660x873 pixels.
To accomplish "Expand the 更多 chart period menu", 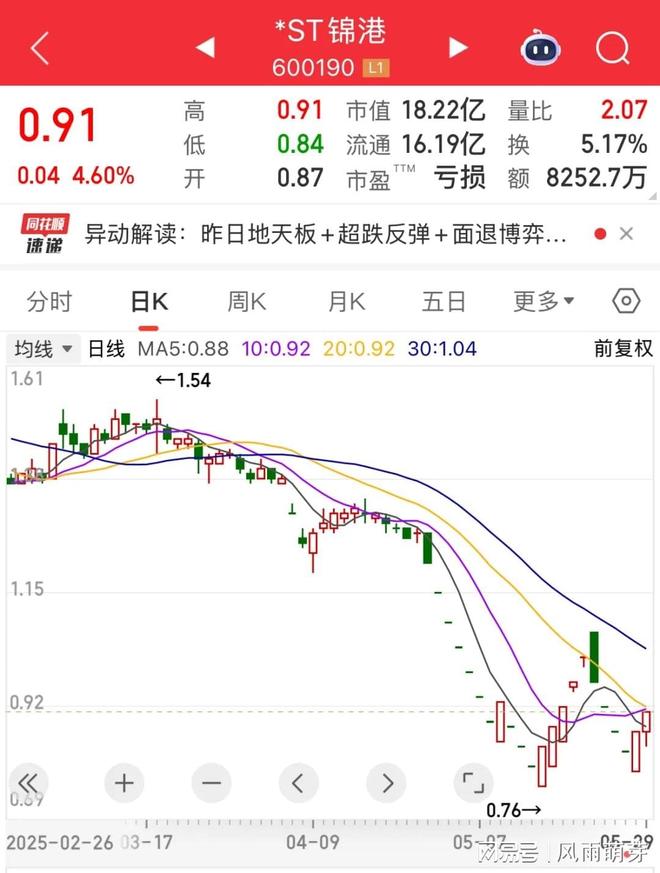I will (x=543, y=301).
